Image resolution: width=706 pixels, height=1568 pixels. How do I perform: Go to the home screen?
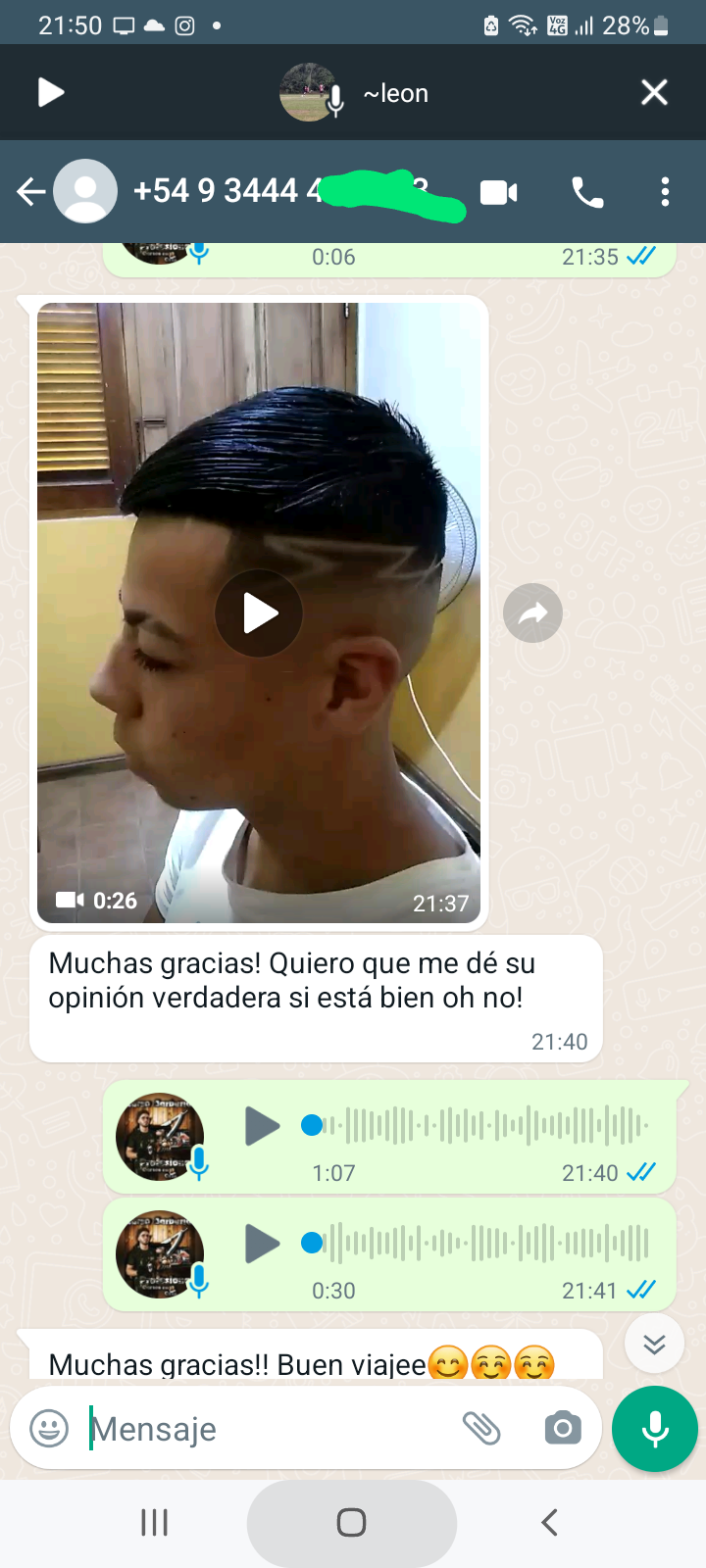pos(351,1522)
